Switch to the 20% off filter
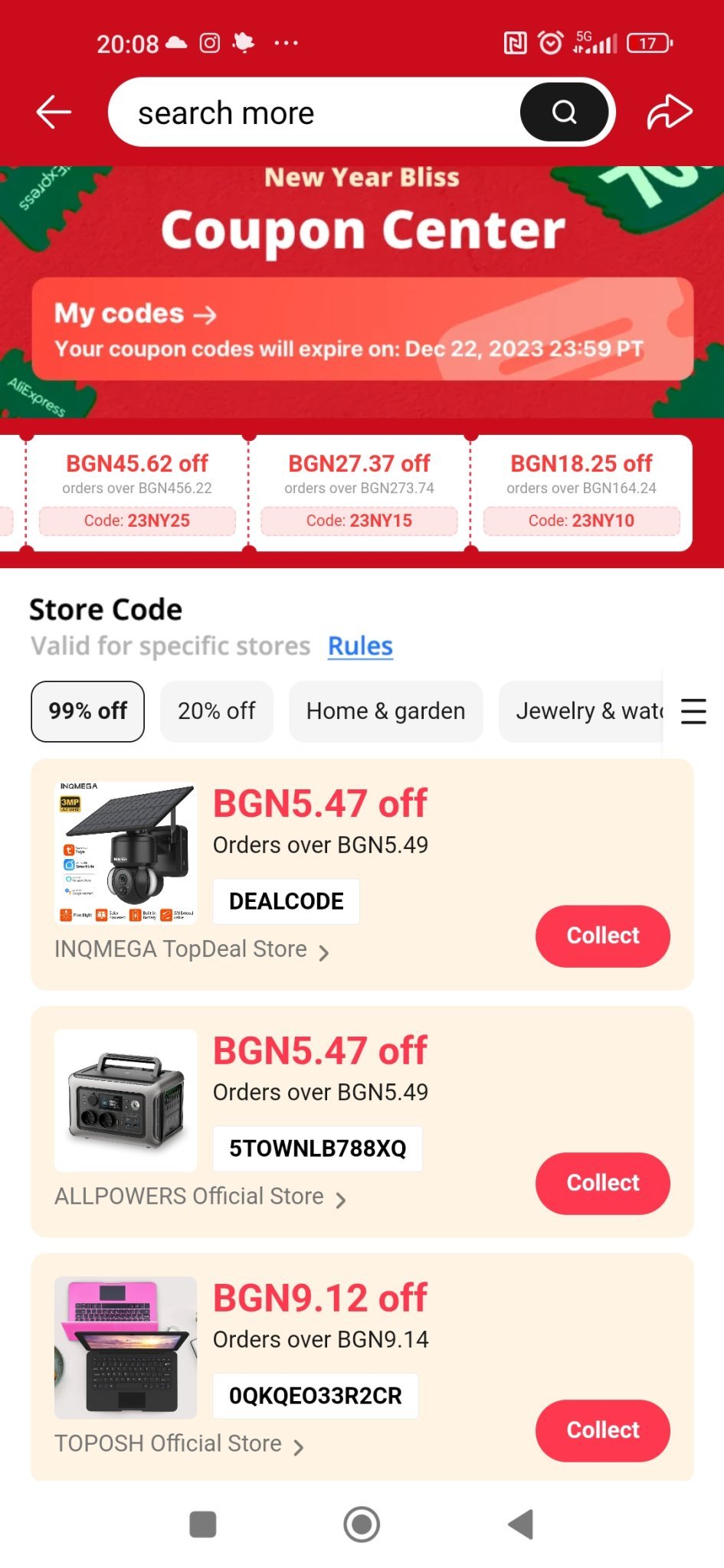 point(216,711)
